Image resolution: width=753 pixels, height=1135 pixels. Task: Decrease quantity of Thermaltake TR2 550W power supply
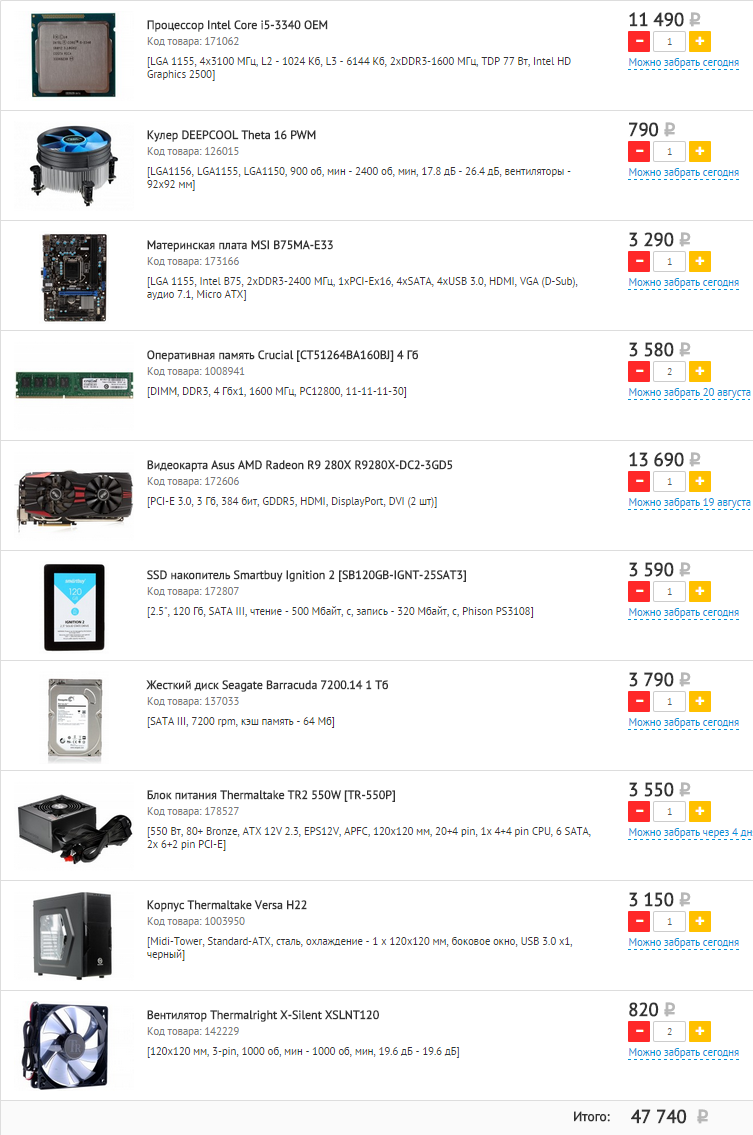pyautogui.click(x=639, y=812)
